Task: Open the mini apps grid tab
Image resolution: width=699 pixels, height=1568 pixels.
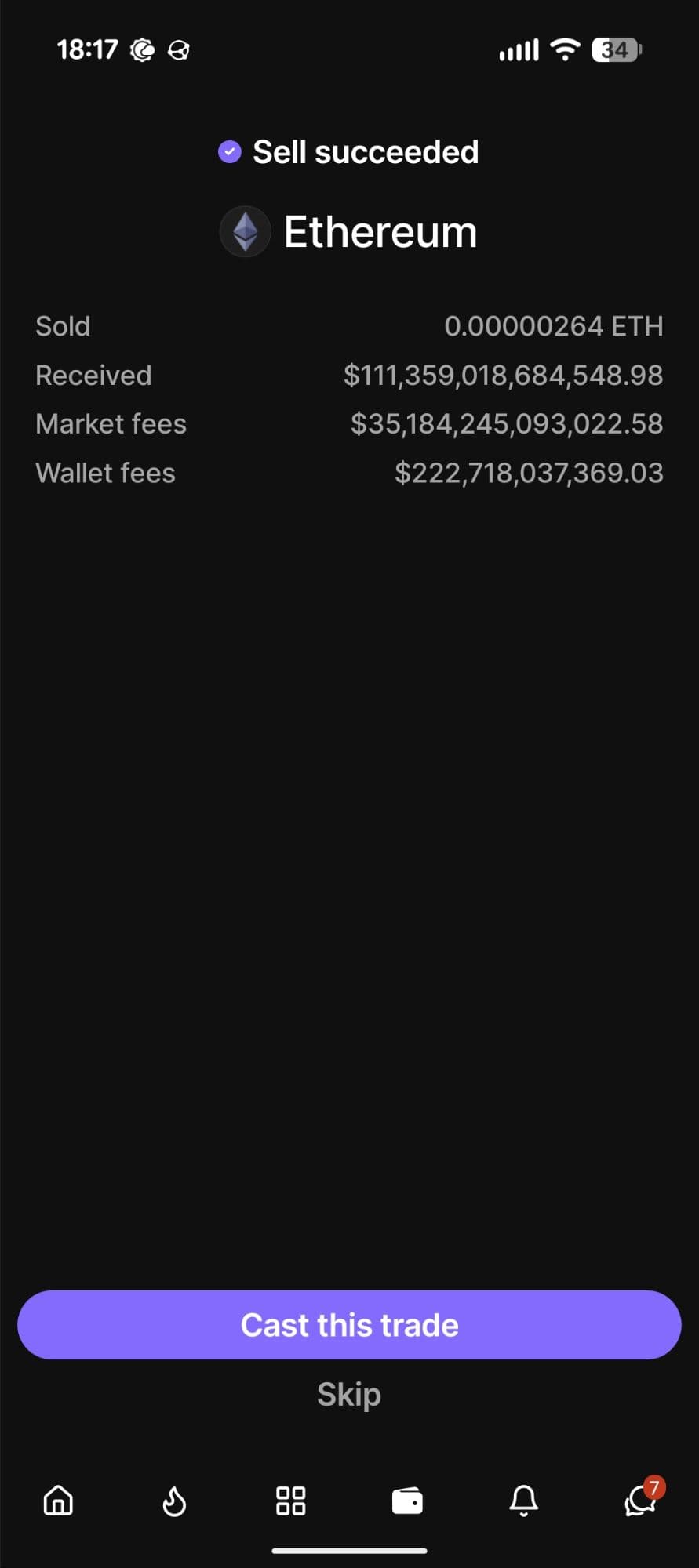Action: [x=290, y=1501]
